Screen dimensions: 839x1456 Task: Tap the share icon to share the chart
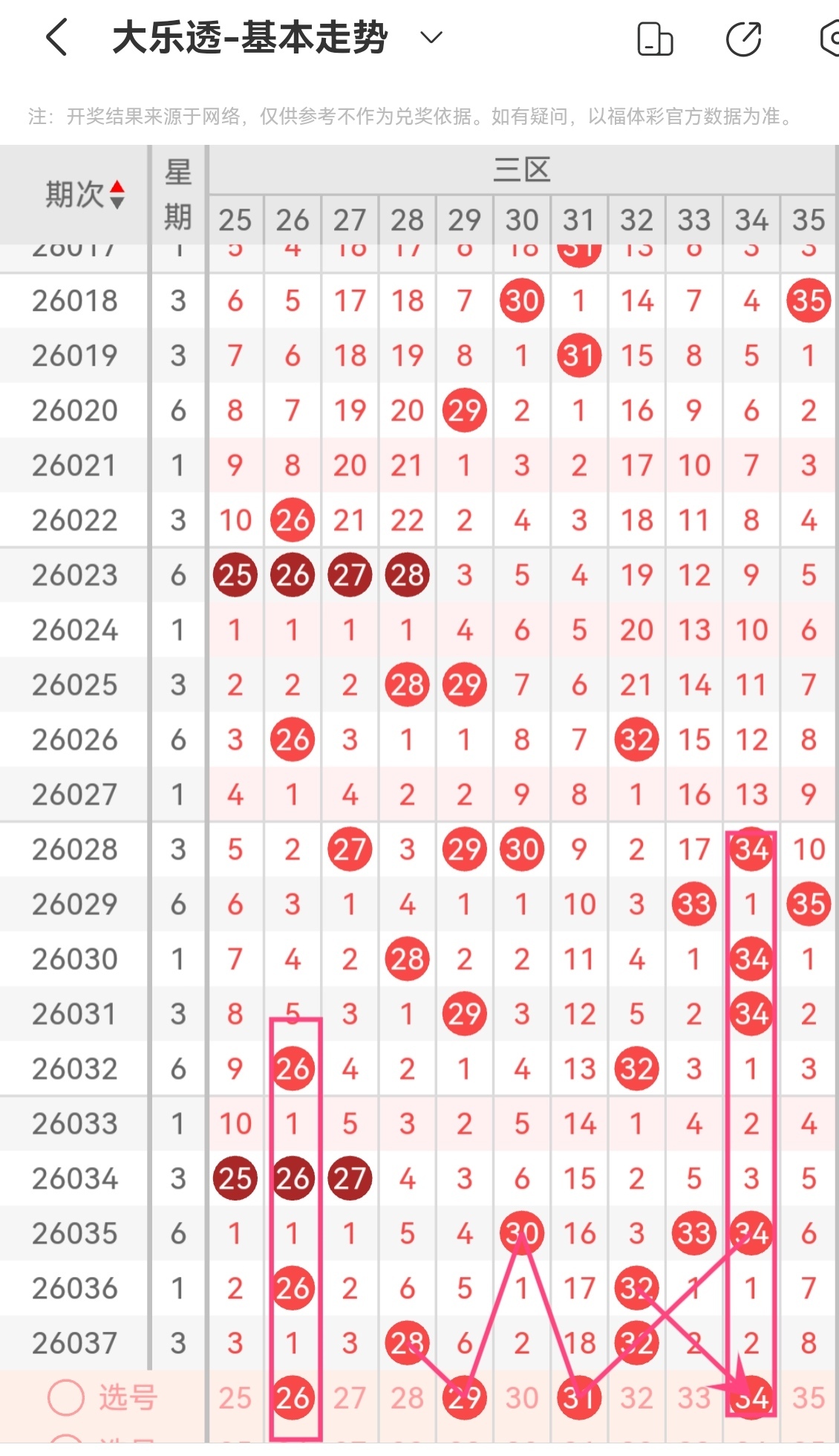click(745, 39)
